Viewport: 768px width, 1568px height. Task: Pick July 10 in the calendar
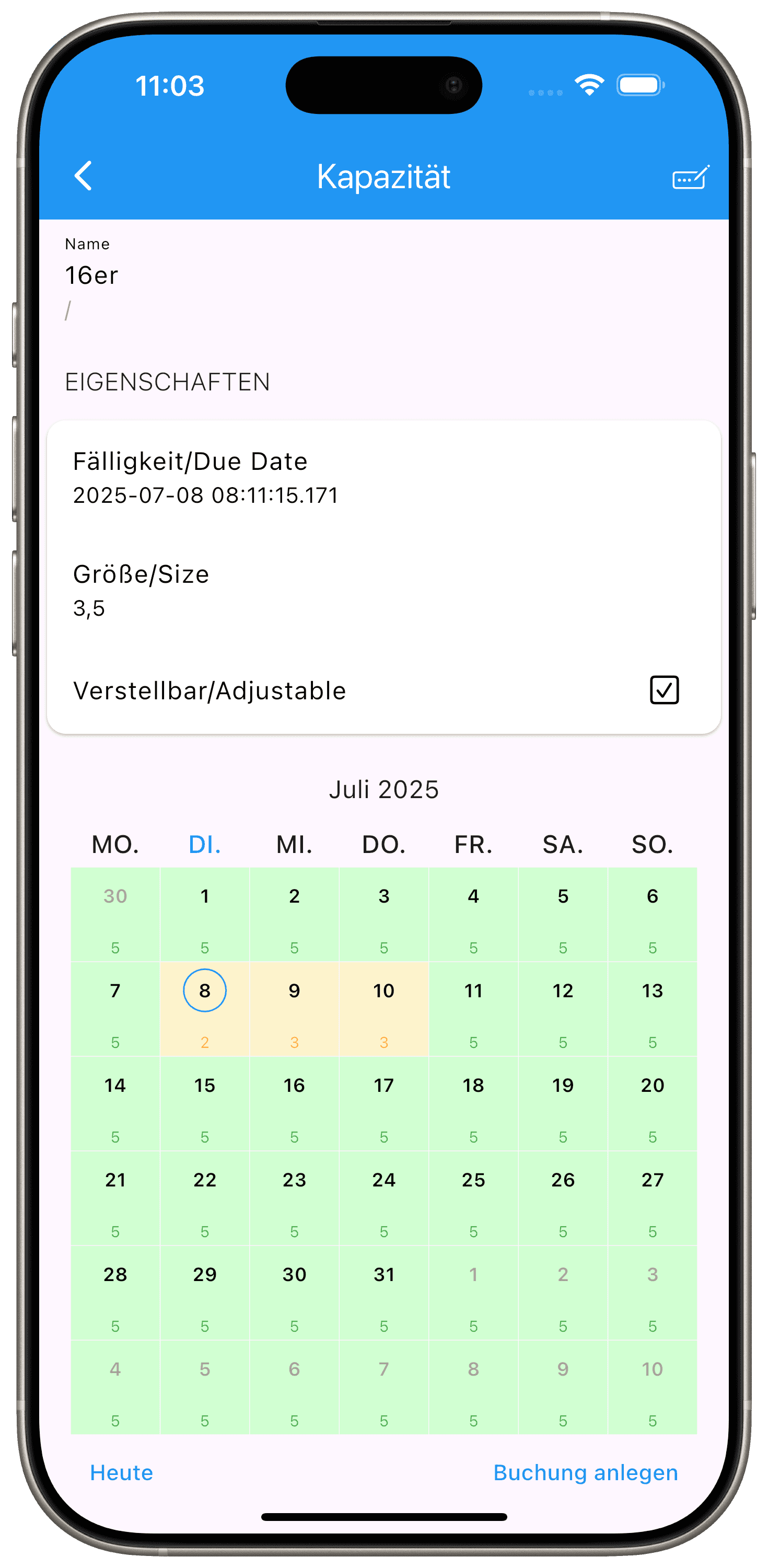pos(383,990)
